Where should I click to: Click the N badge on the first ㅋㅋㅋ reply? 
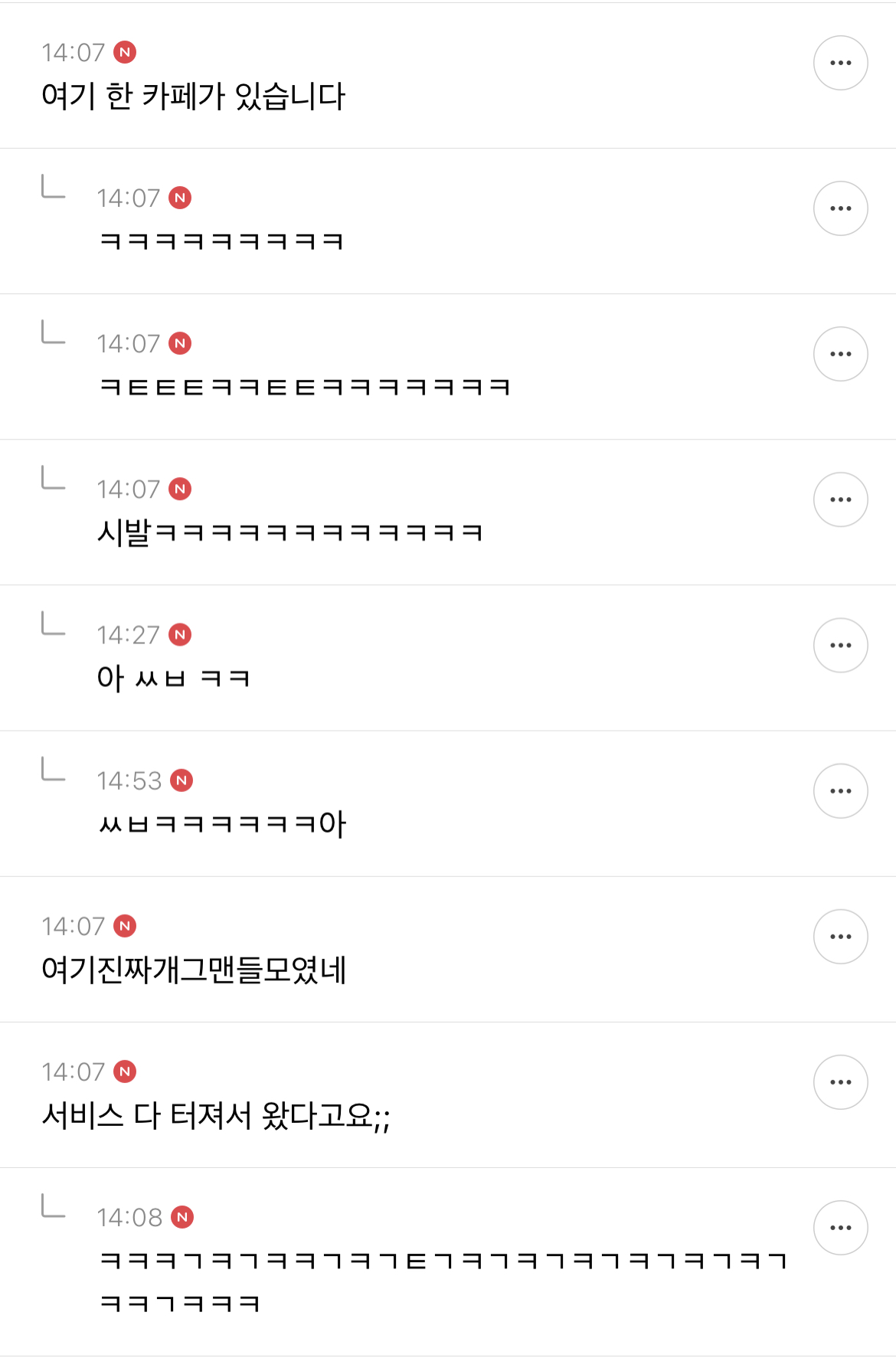tap(181, 198)
